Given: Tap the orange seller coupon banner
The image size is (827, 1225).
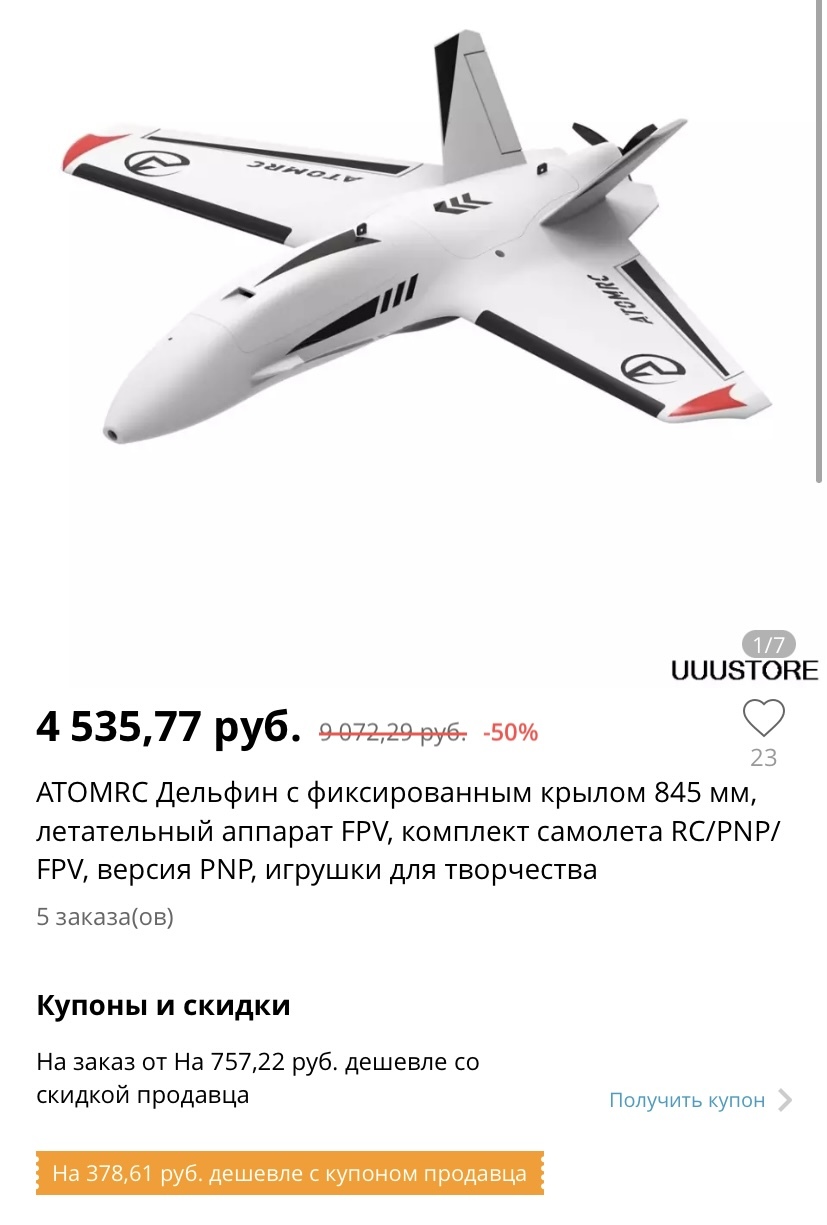Looking at the screenshot, I should (x=289, y=1173).
